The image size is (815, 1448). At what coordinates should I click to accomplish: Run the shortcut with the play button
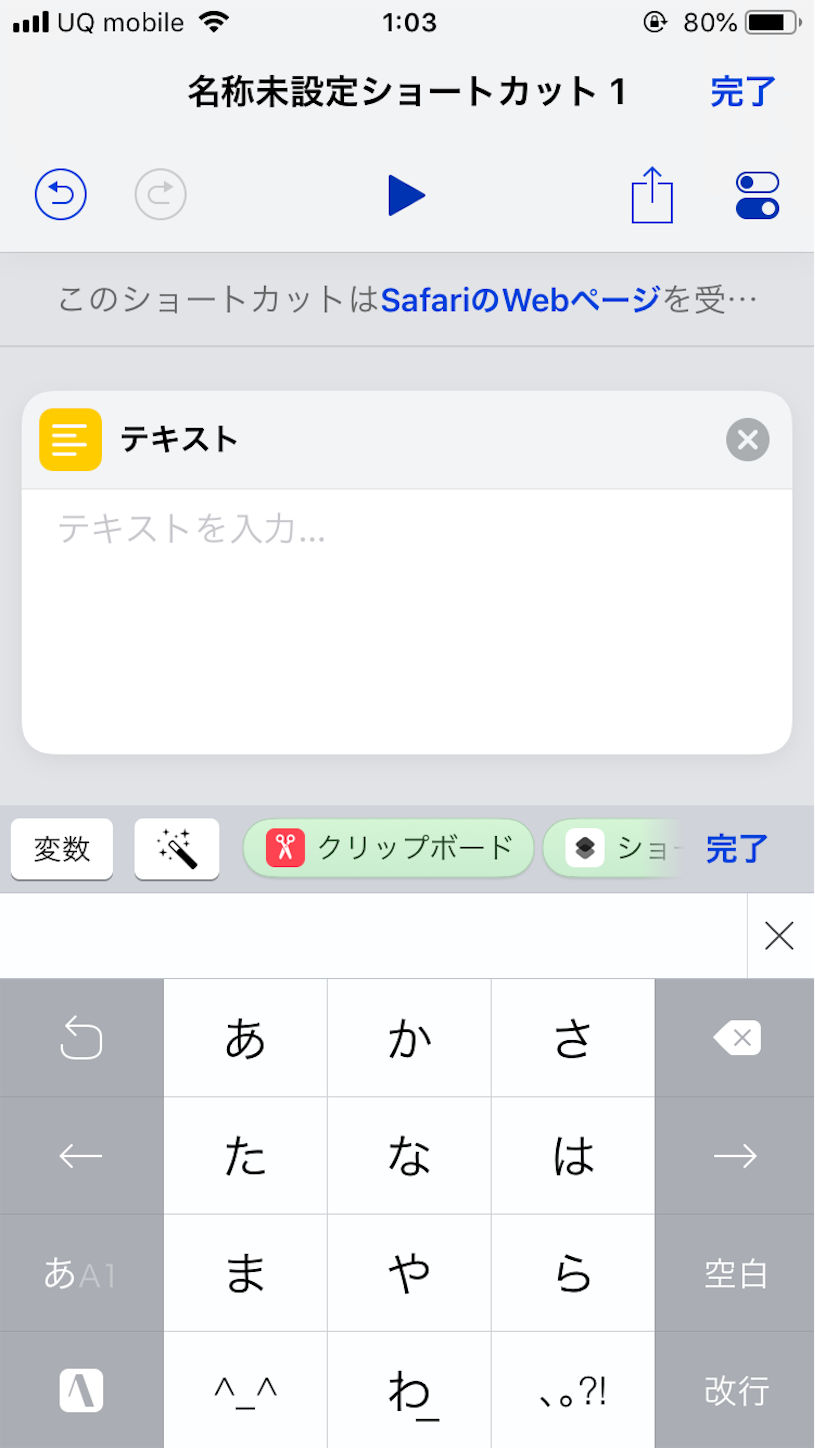tap(407, 195)
